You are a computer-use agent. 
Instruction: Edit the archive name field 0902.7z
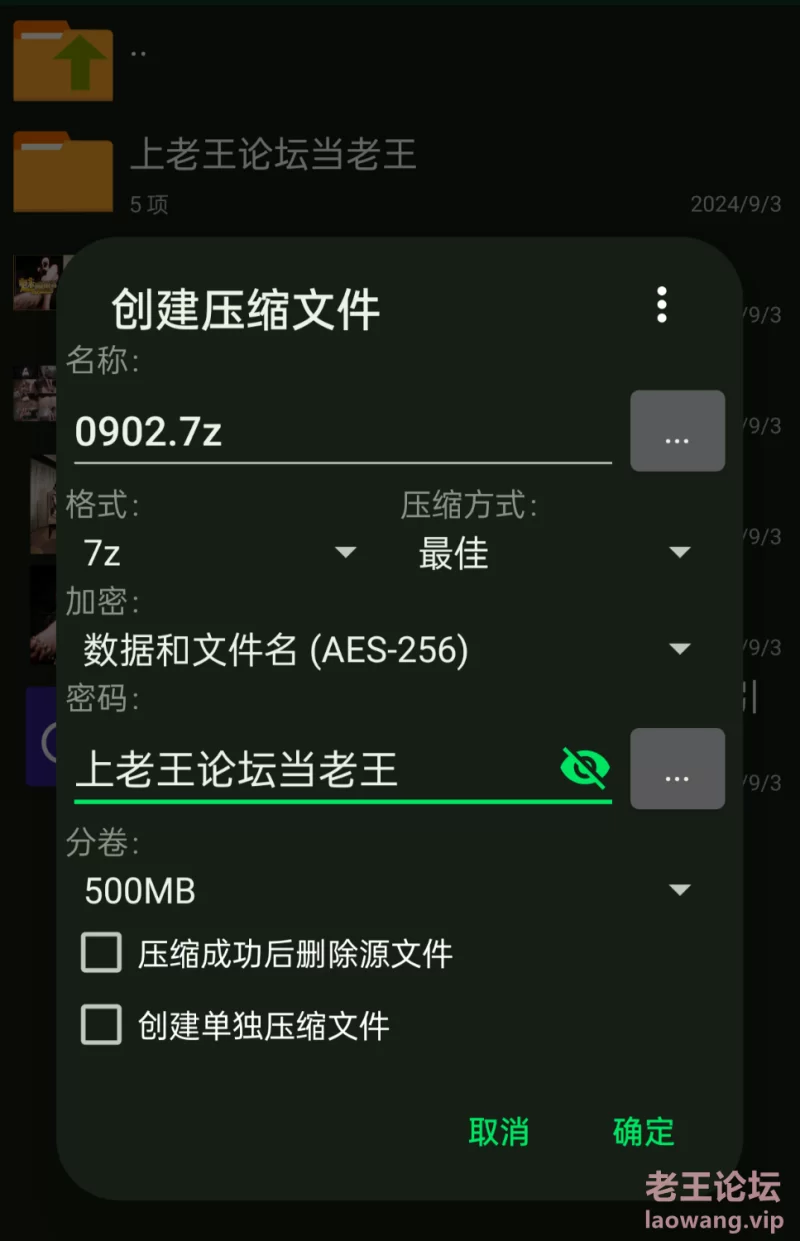click(340, 432)
